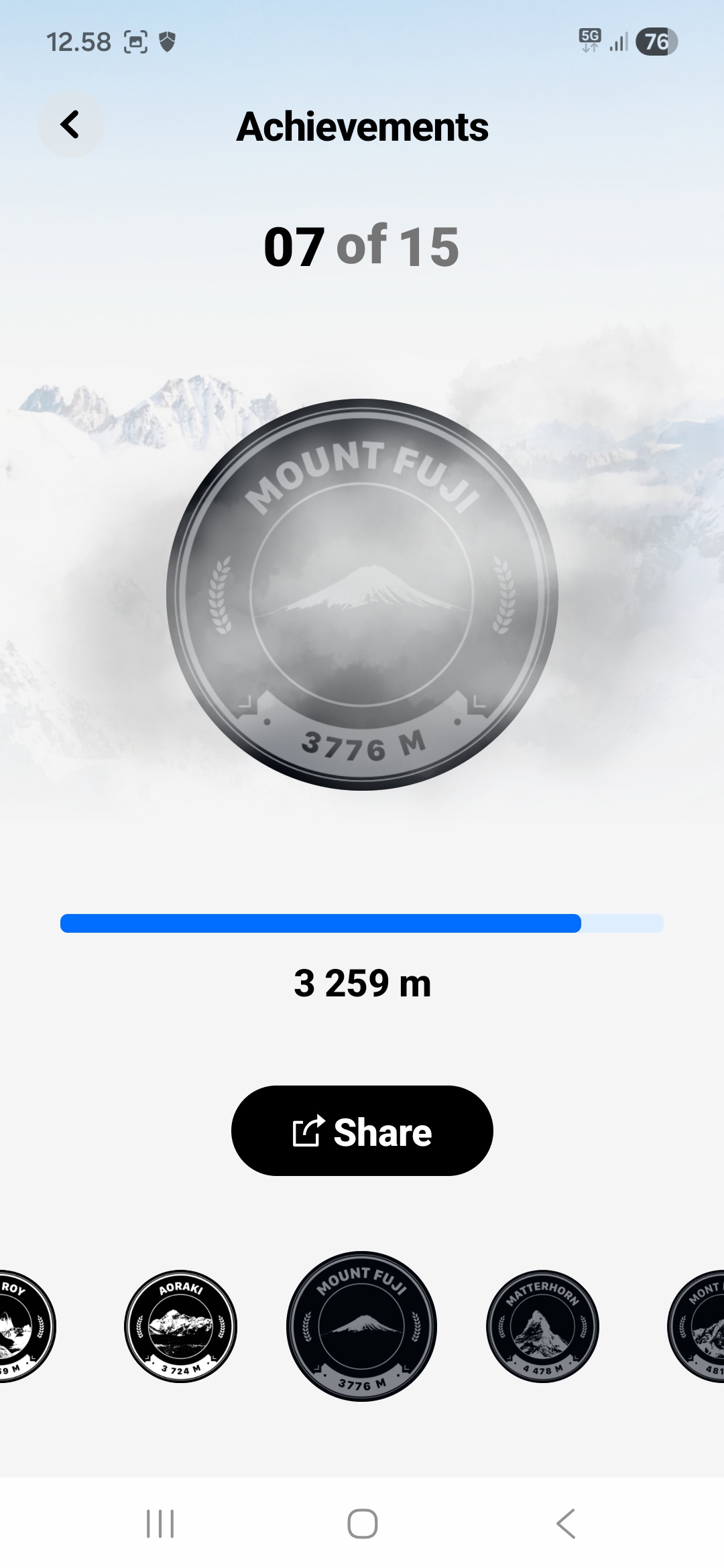The height and width of the screenshot is (1568, 724).
Task: Select the Matterhorn 4 478 M badge
Action: pos(542,1326)
